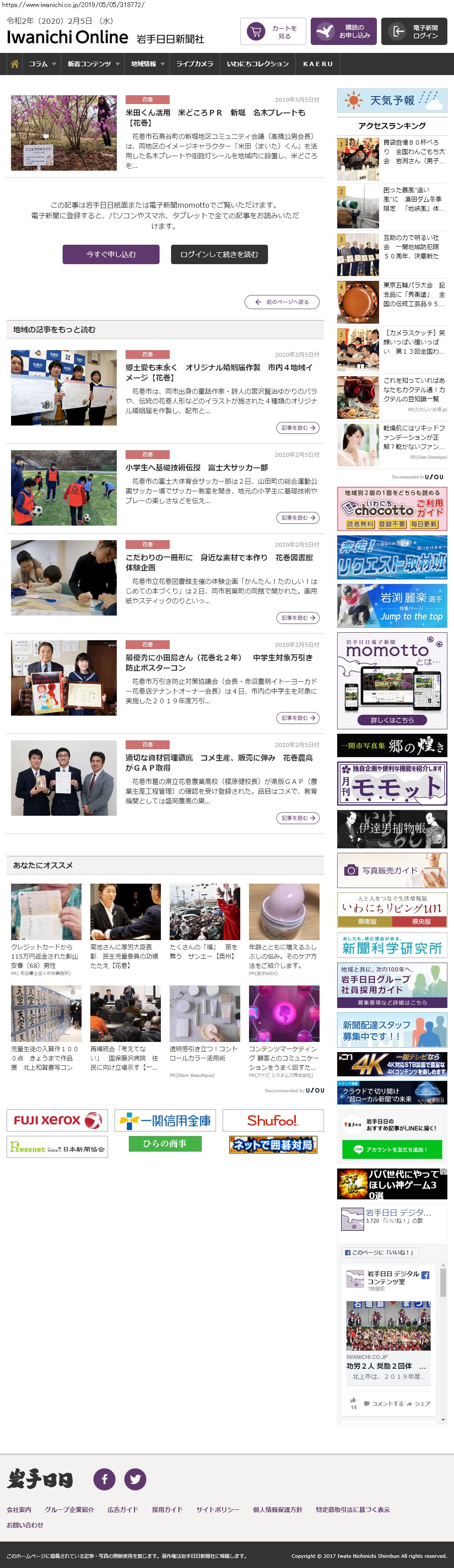Open サイトポリシー footer link
Image resolution: width=454 pixels, height=1568 pixels.
click(217, 1509)
